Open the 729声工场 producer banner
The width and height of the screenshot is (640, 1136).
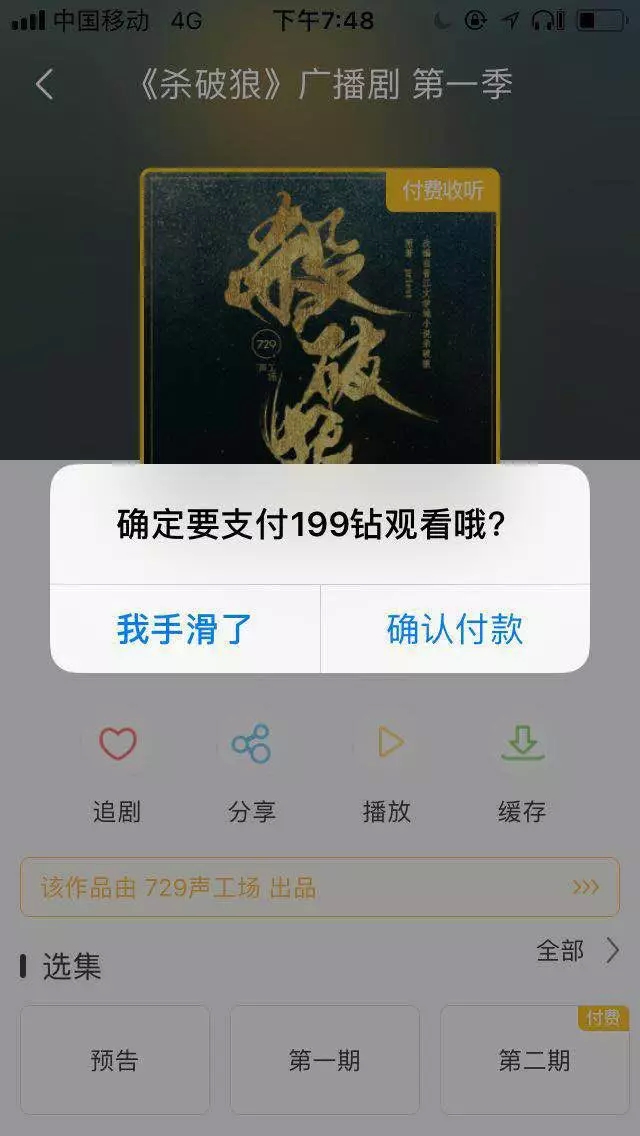pyautogui.click(x=320, y=887)
